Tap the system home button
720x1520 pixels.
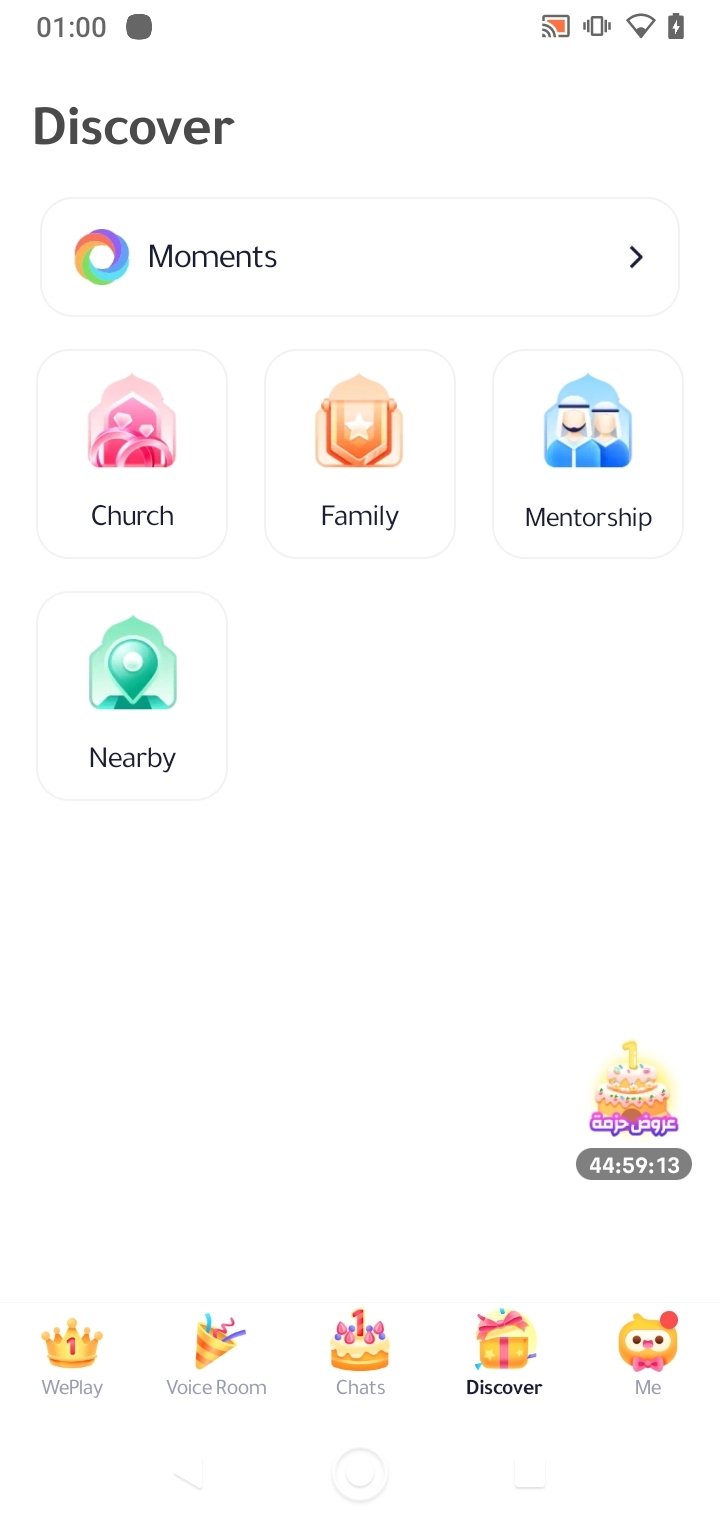(360, 1474)
